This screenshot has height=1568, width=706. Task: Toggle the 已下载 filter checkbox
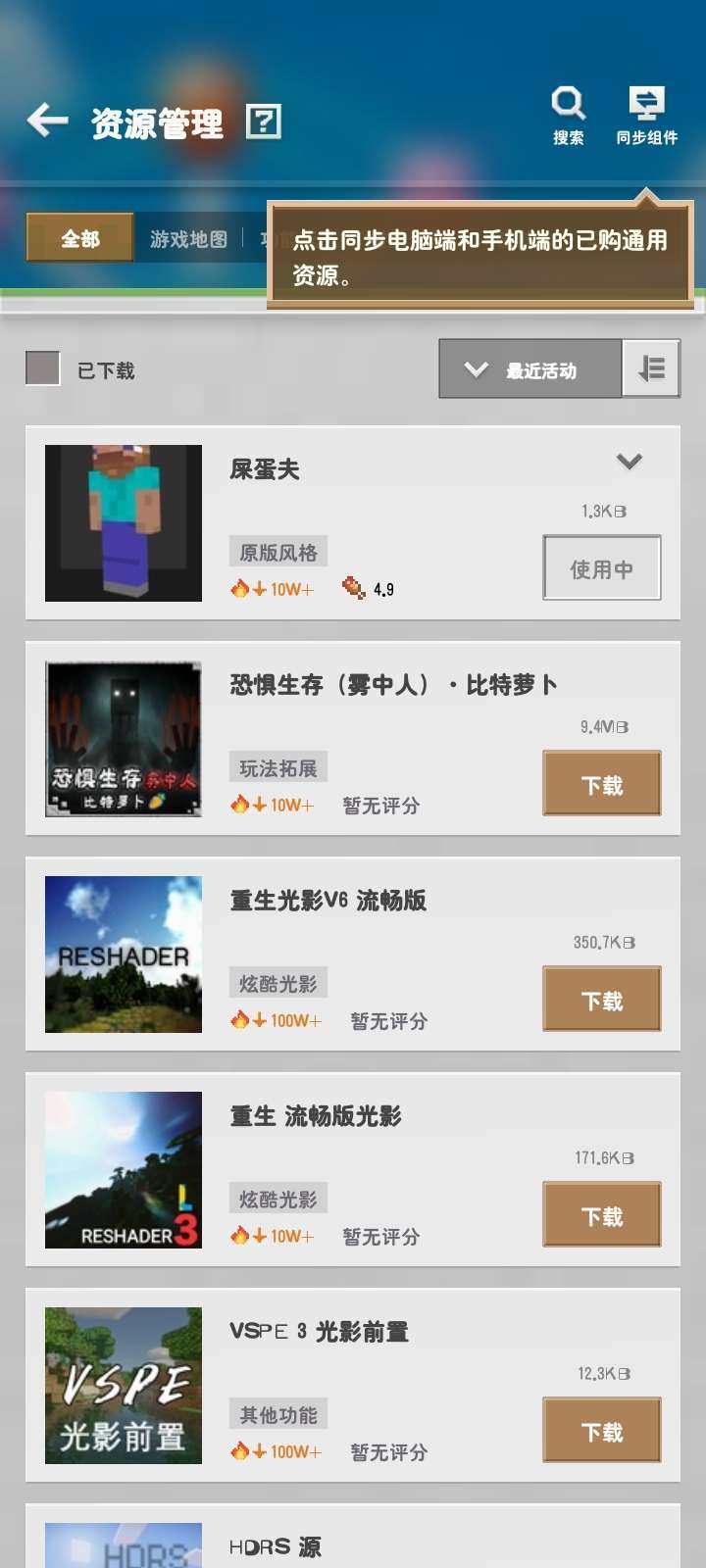41,369
